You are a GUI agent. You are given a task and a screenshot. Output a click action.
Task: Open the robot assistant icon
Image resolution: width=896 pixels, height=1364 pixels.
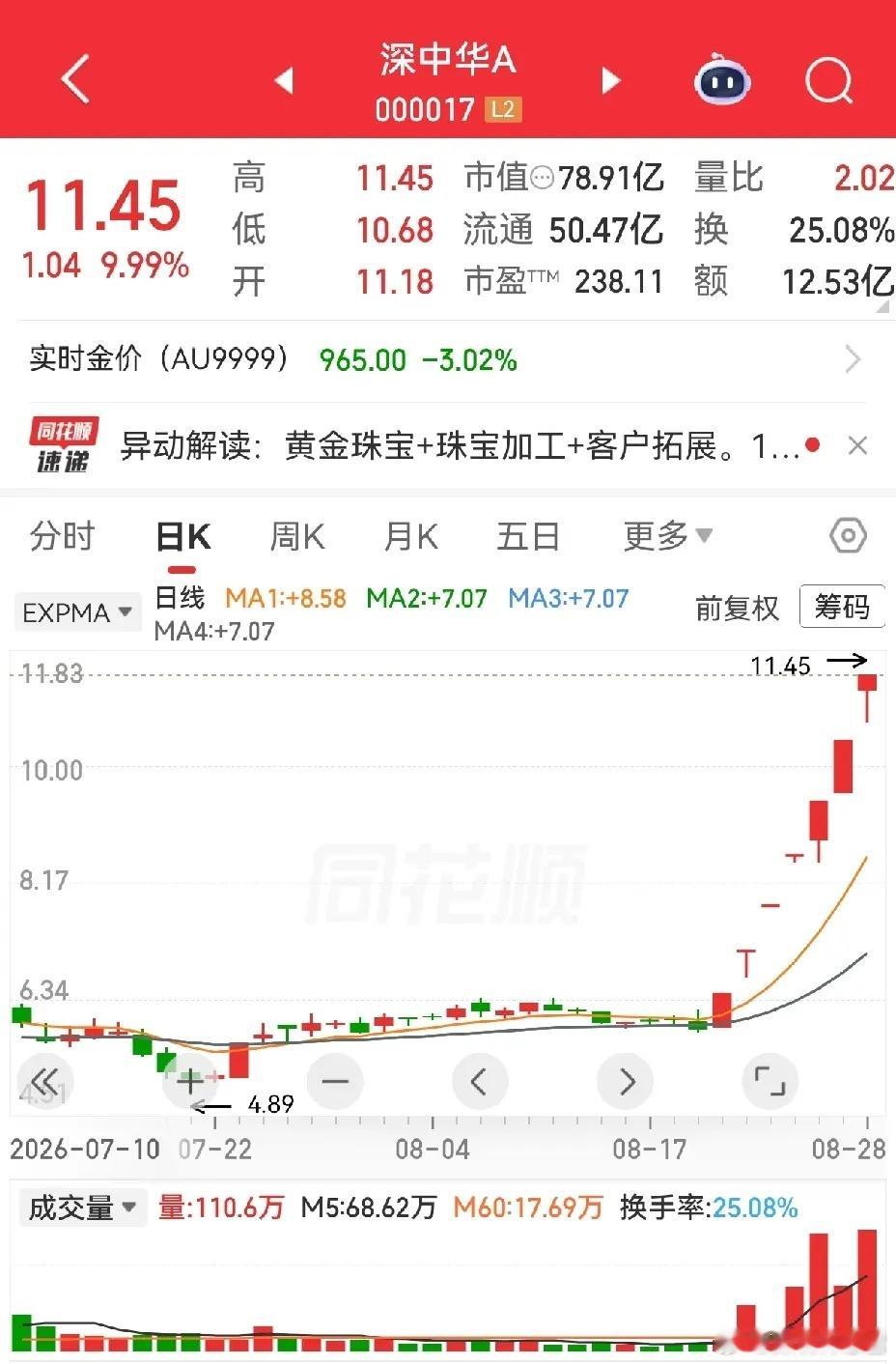pos(722,80)
